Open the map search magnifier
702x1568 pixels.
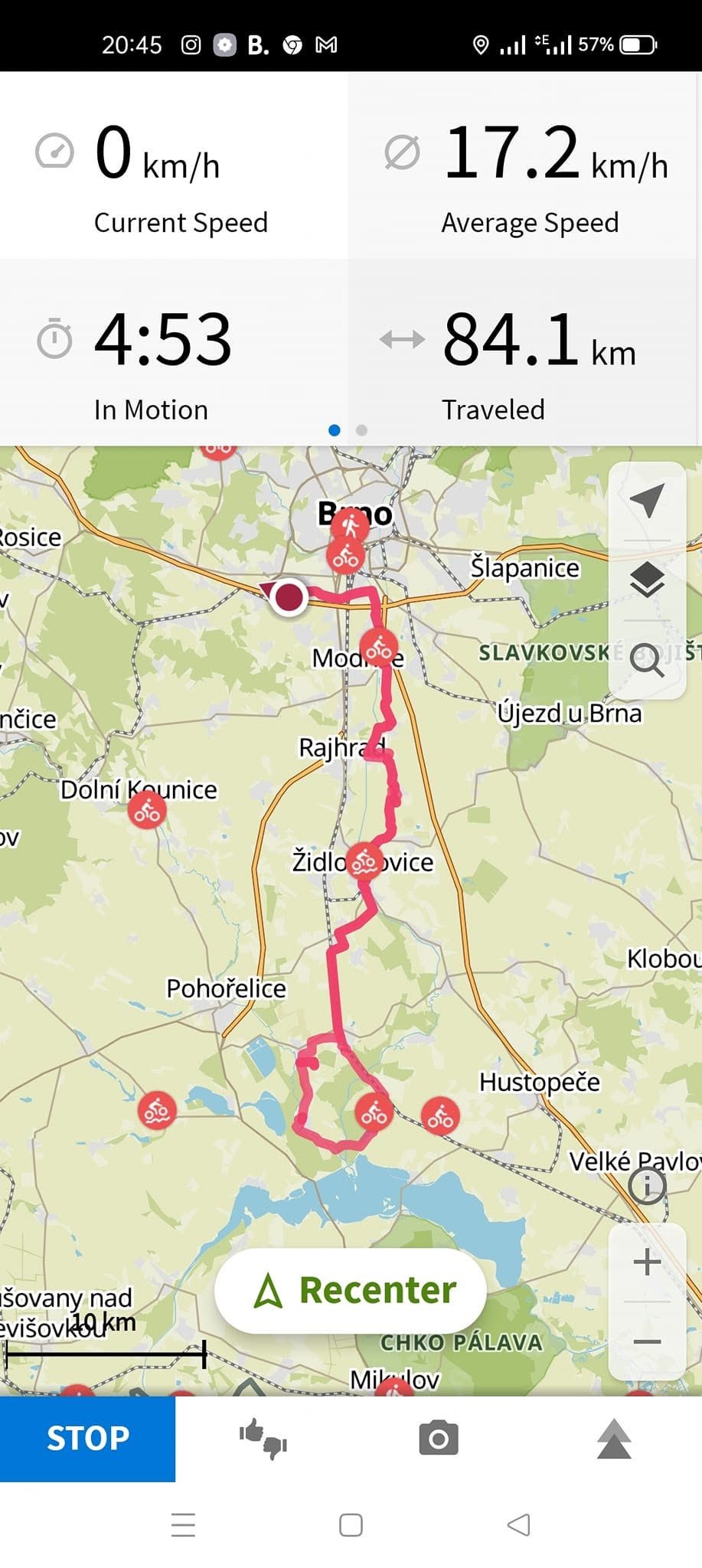tap(647, 659)
